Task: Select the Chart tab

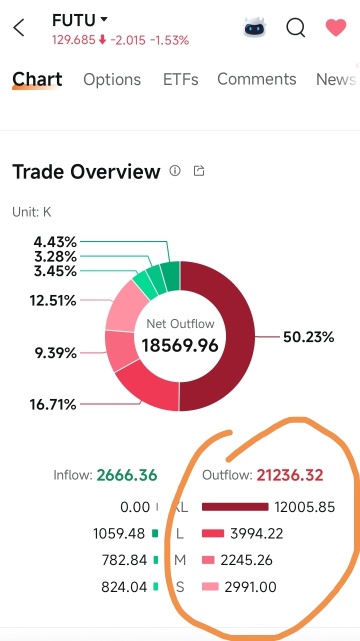Action: click(37, 79)
